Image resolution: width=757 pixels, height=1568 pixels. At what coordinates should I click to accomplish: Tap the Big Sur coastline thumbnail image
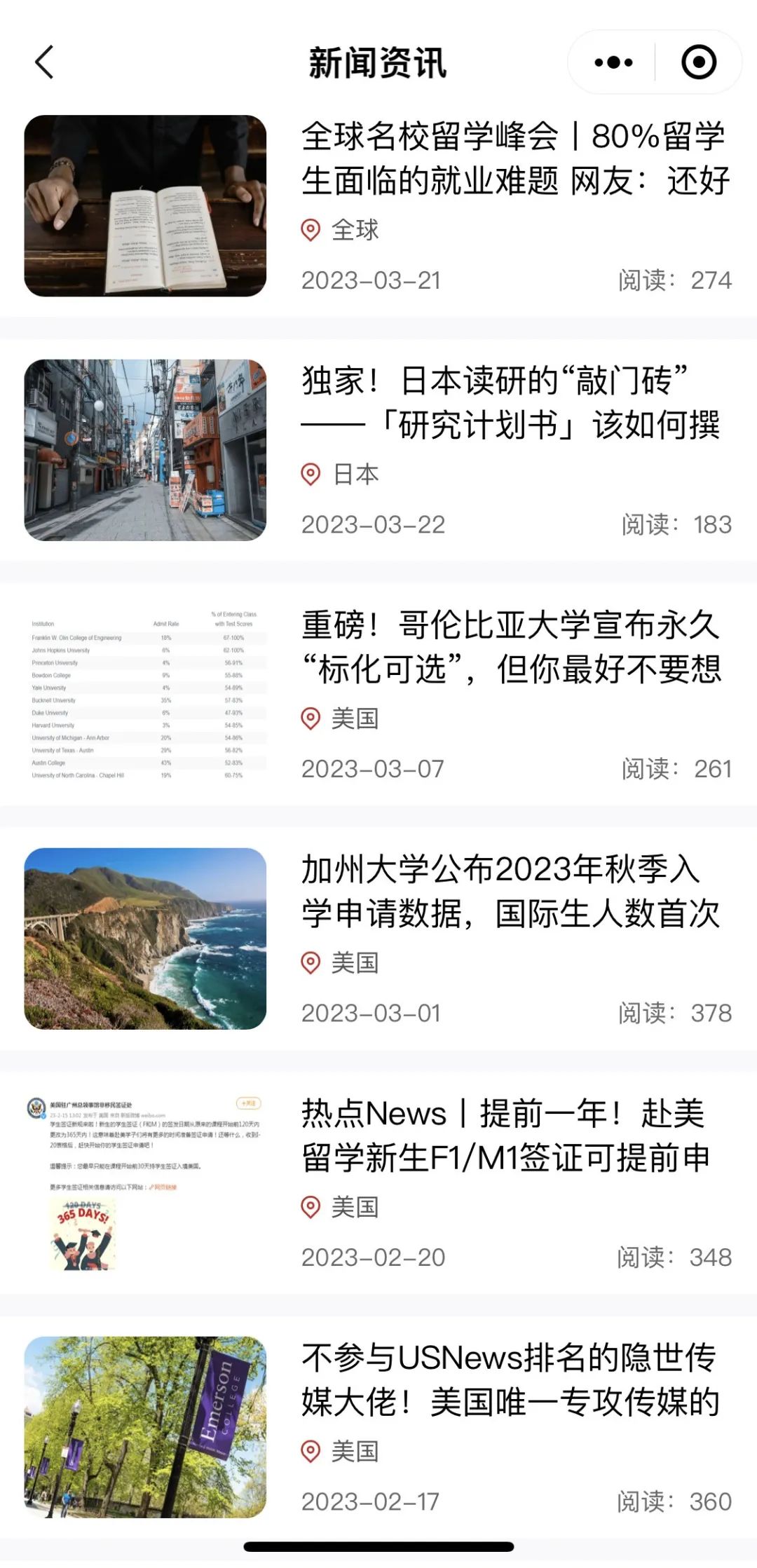145,941
